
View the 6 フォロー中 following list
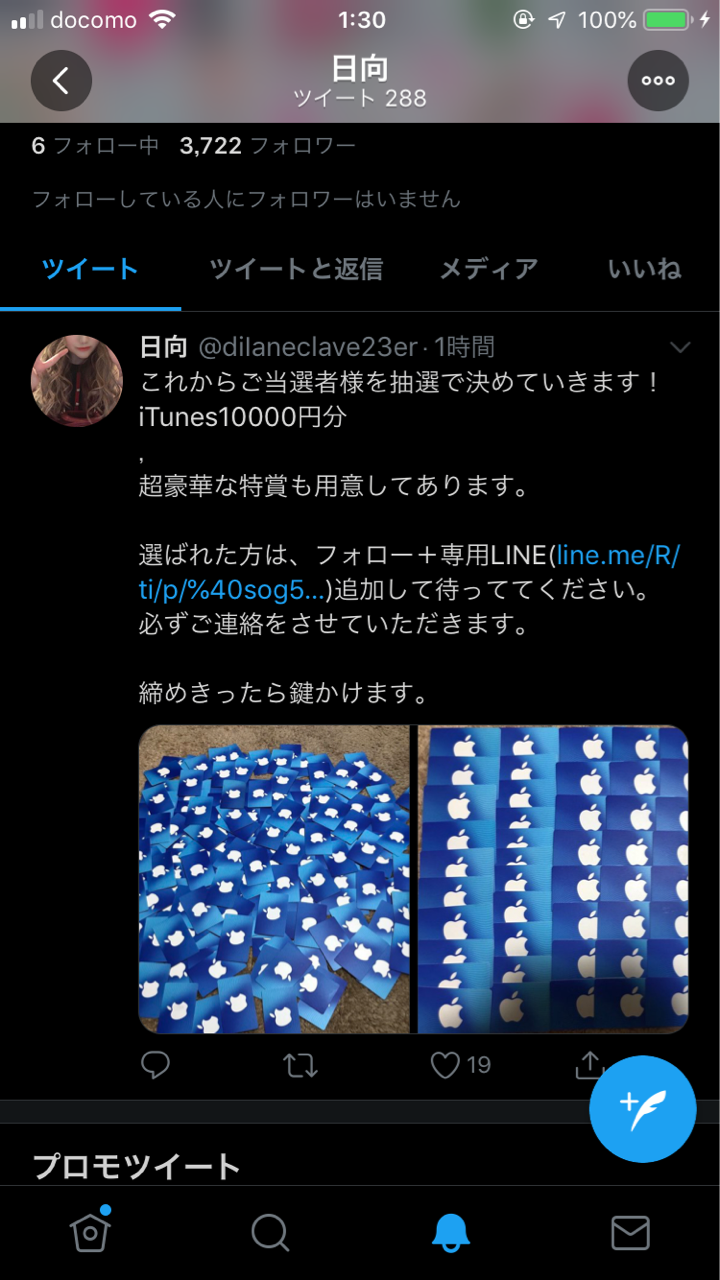click(x=95, y=146)
